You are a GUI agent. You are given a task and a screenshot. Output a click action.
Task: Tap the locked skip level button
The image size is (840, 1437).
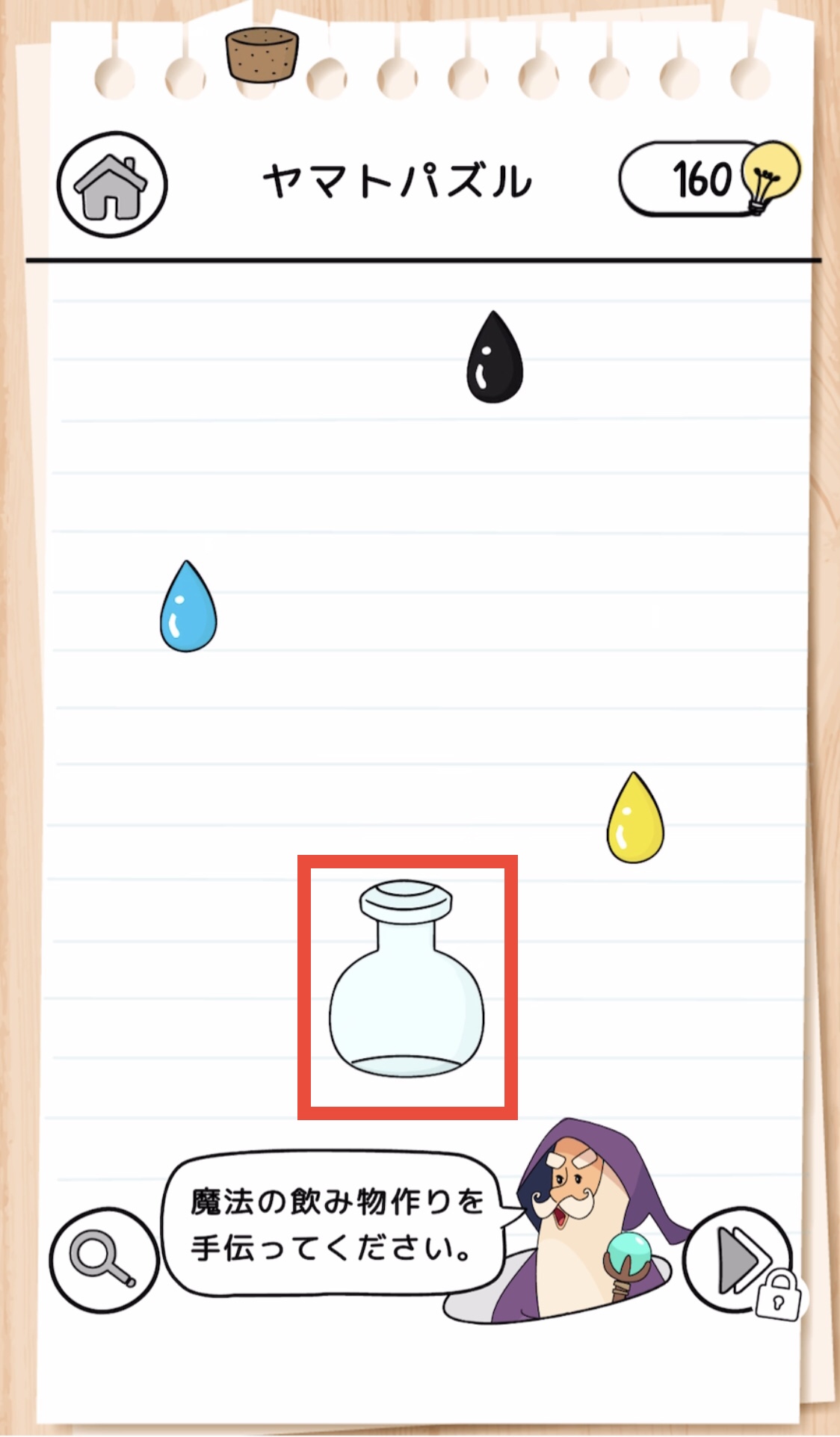[739, 1261]
